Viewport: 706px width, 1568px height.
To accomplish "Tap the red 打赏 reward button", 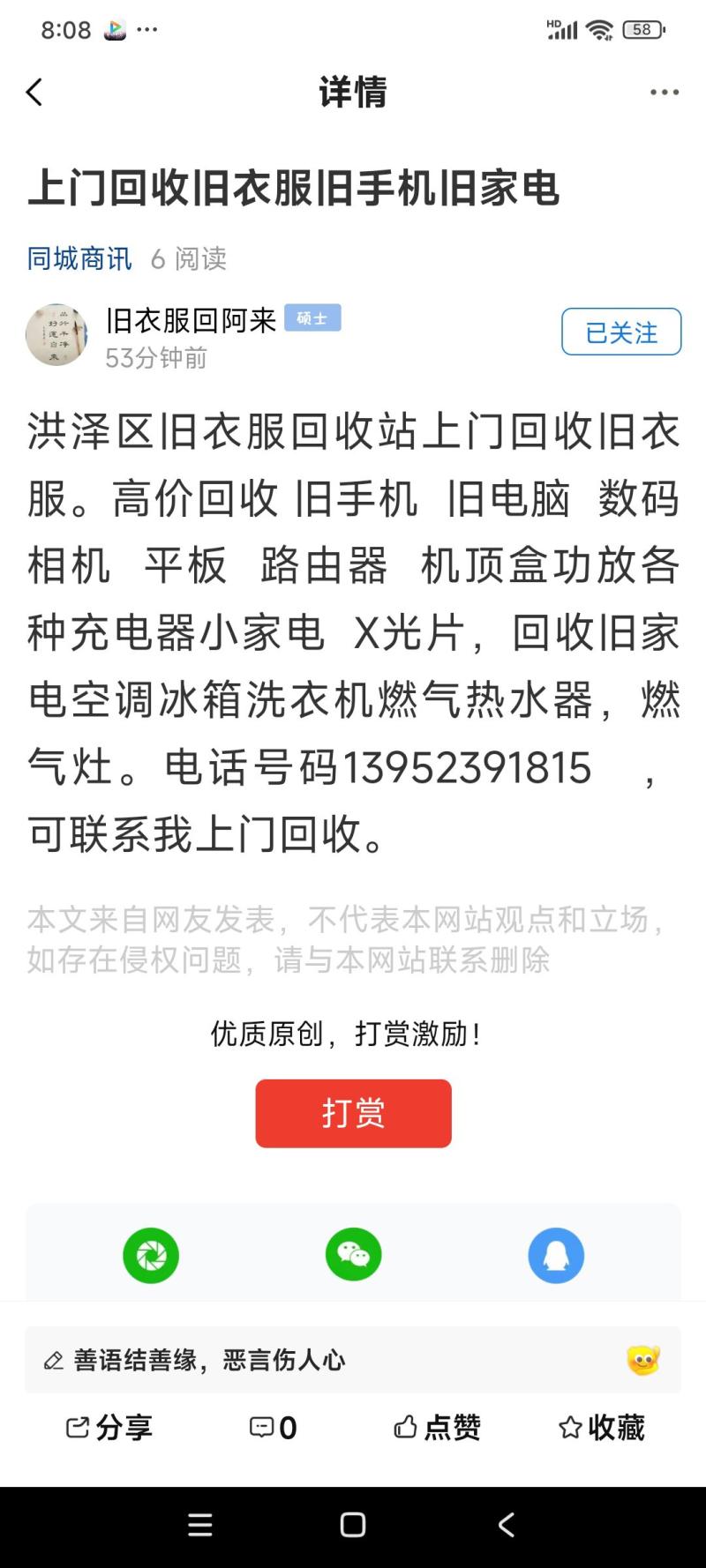I will (353, 1113).
